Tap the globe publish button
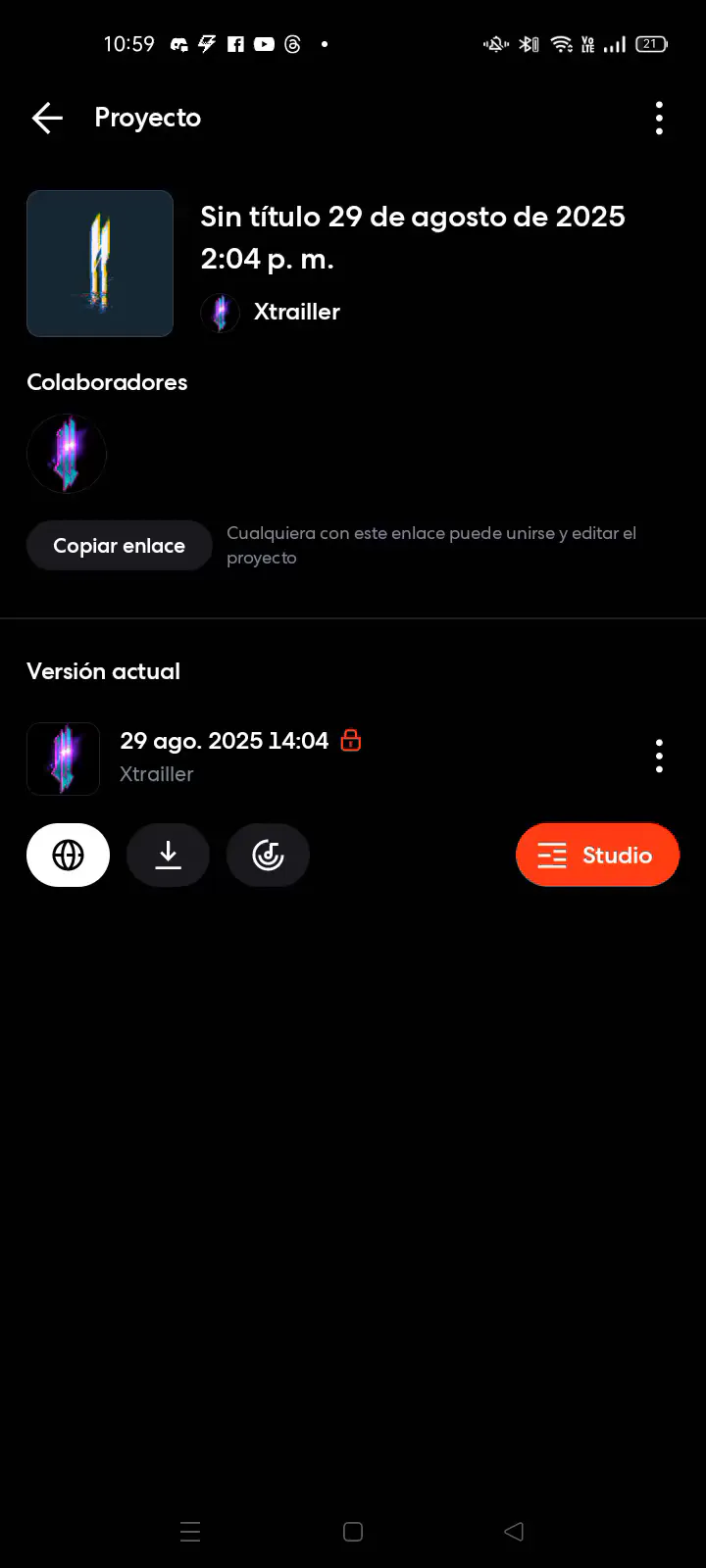The height and width of the screenshot is (1568, 706). pyautogui.click(x=69, y=855)
